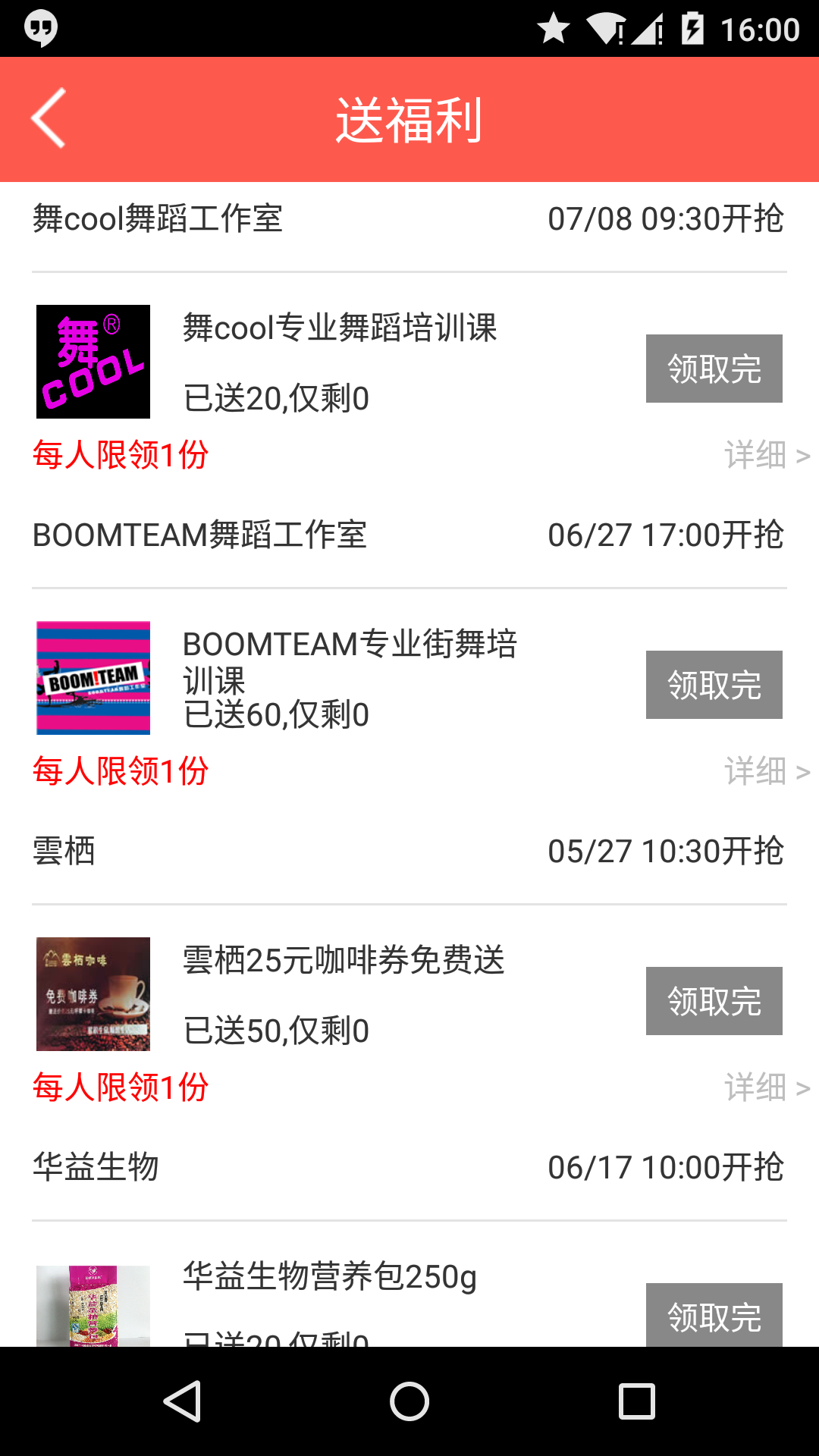This screenshot has height=1456, width=819.
Task: Tap 领取完 for 雲栖25元咖啡券免费送
Action: point(714,1001)
